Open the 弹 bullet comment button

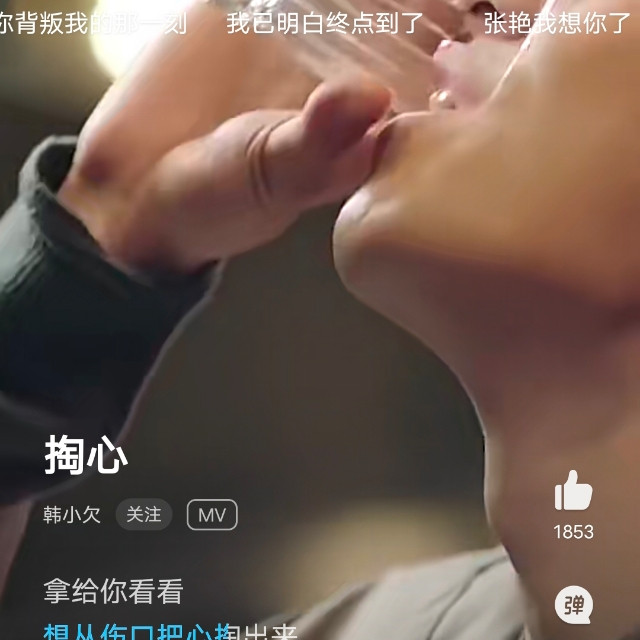click(573, 605)
